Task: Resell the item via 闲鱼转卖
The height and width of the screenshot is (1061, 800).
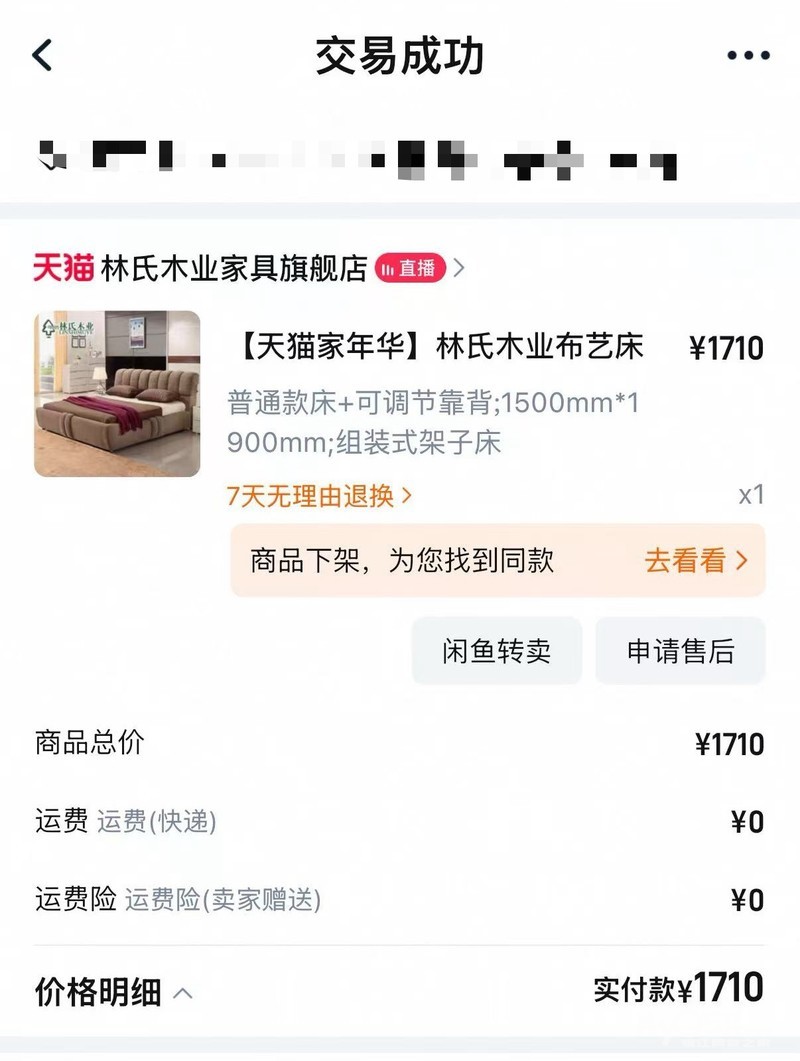Action: click(496, 651)
